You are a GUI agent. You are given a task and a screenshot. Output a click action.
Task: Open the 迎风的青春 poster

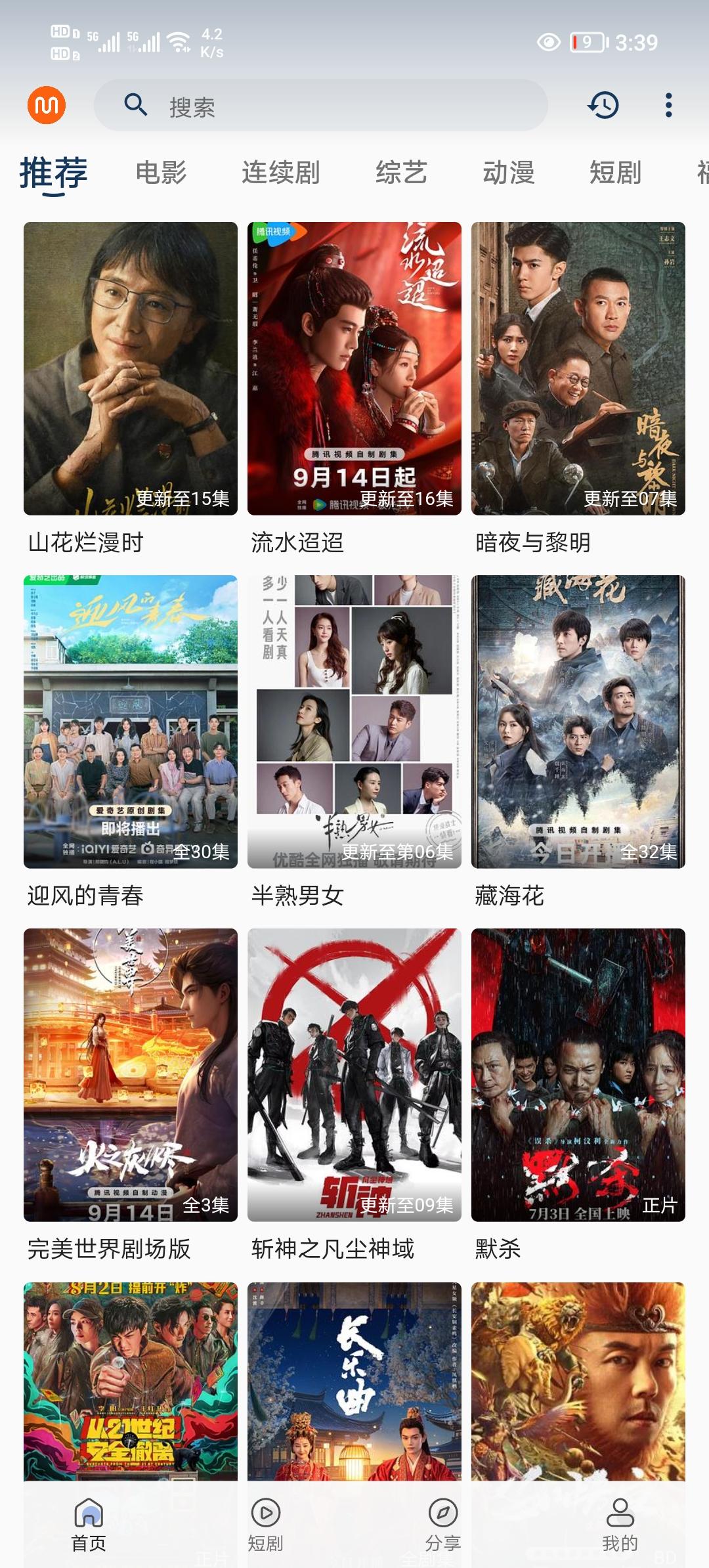tap(131, 722)
